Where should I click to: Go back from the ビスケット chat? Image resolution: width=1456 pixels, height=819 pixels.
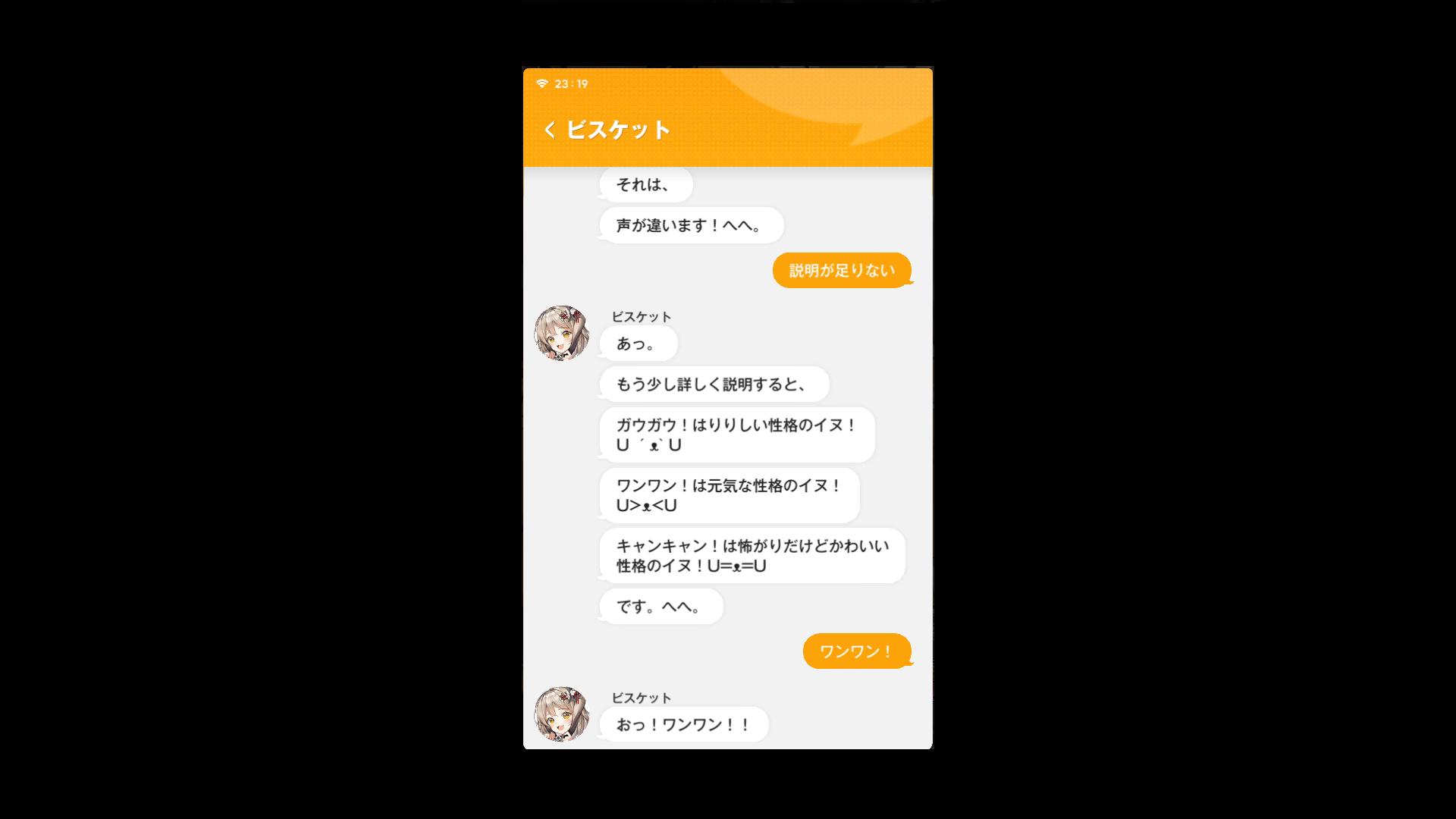click(550, 130)
